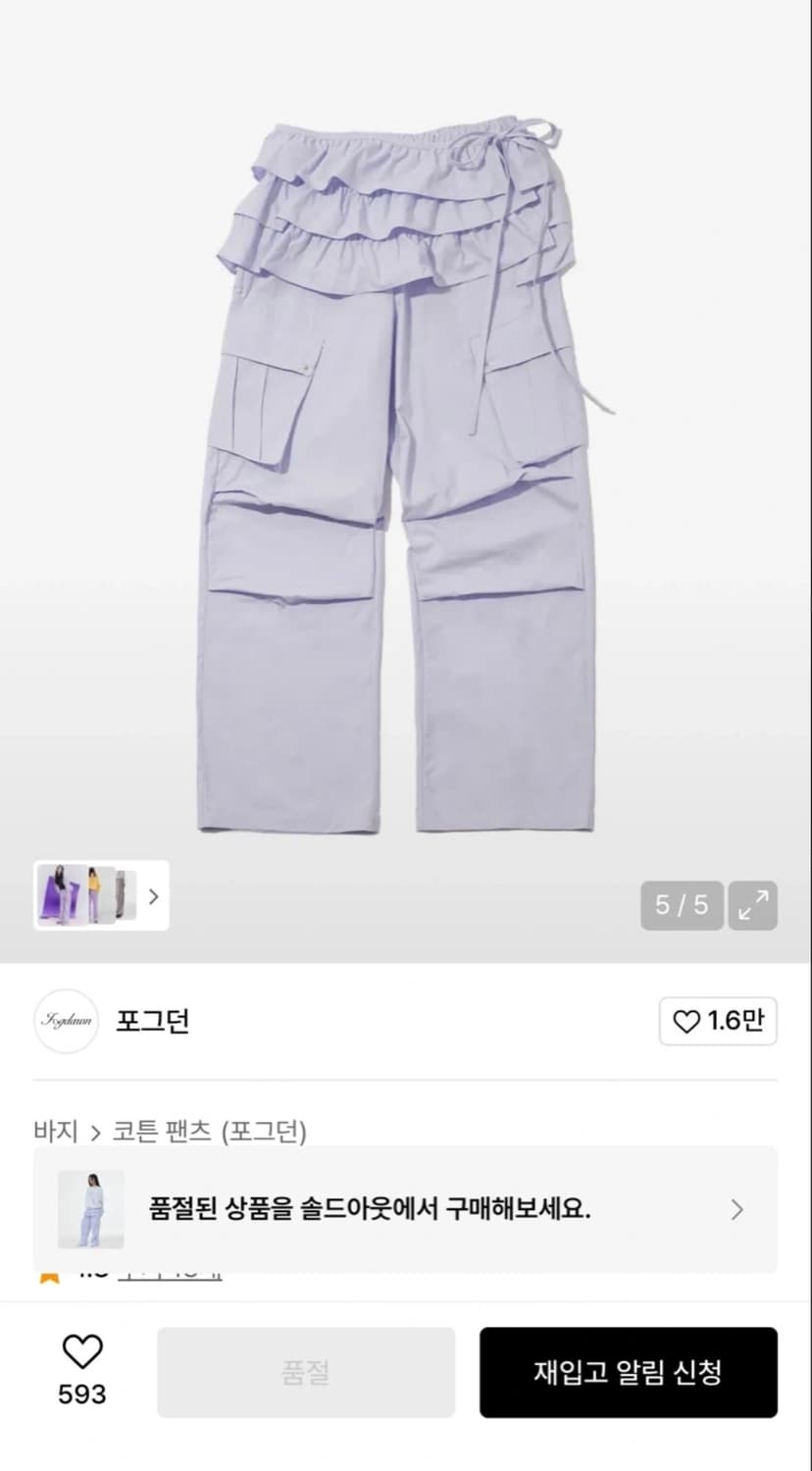Viewport: 812px width, 1471px height.
Task: Select the 바지 breadcrumb category
Action: pos(54,1132)
